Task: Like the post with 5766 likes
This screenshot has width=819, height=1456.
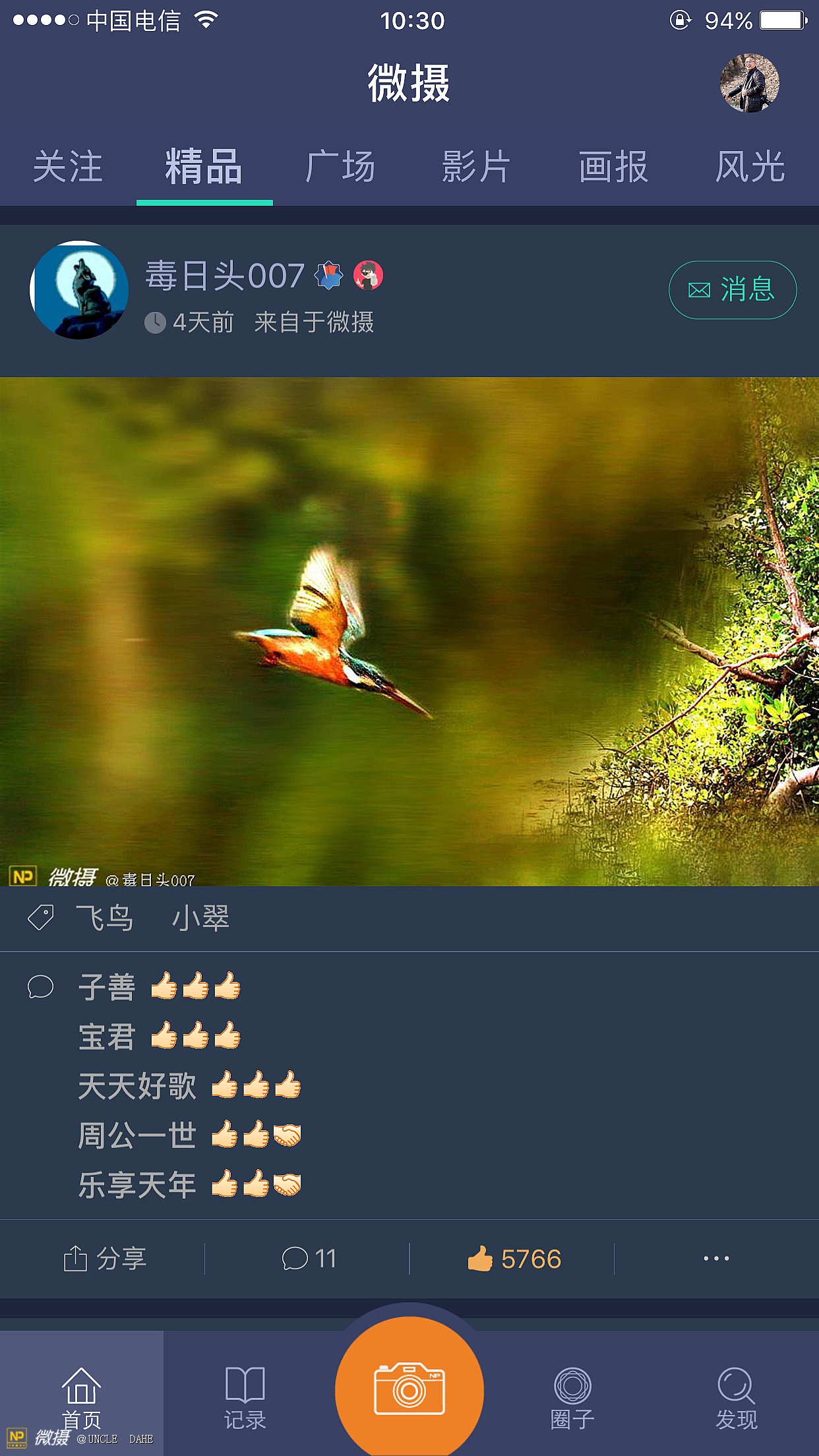Action: coord(514,1259)
